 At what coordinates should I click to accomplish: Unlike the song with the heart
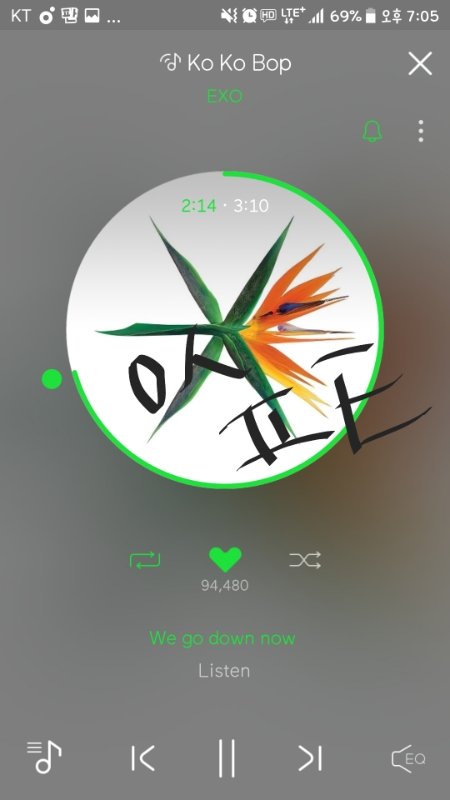[x=225, y=560]
